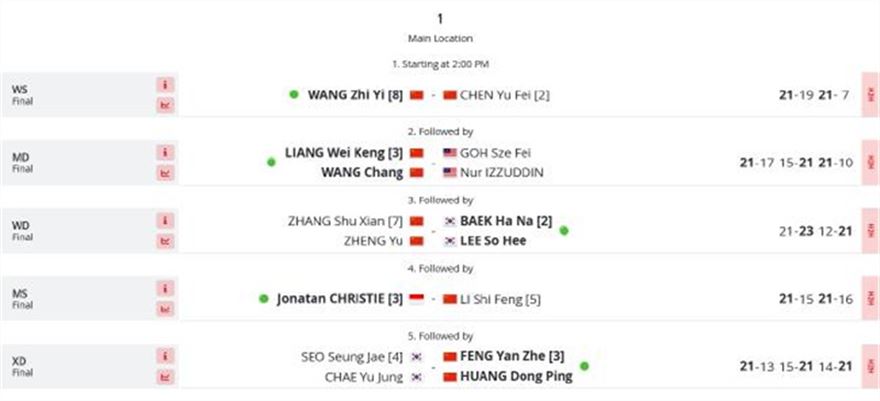
Task: View statistics for the MD final
Action: tap(164, 173)
